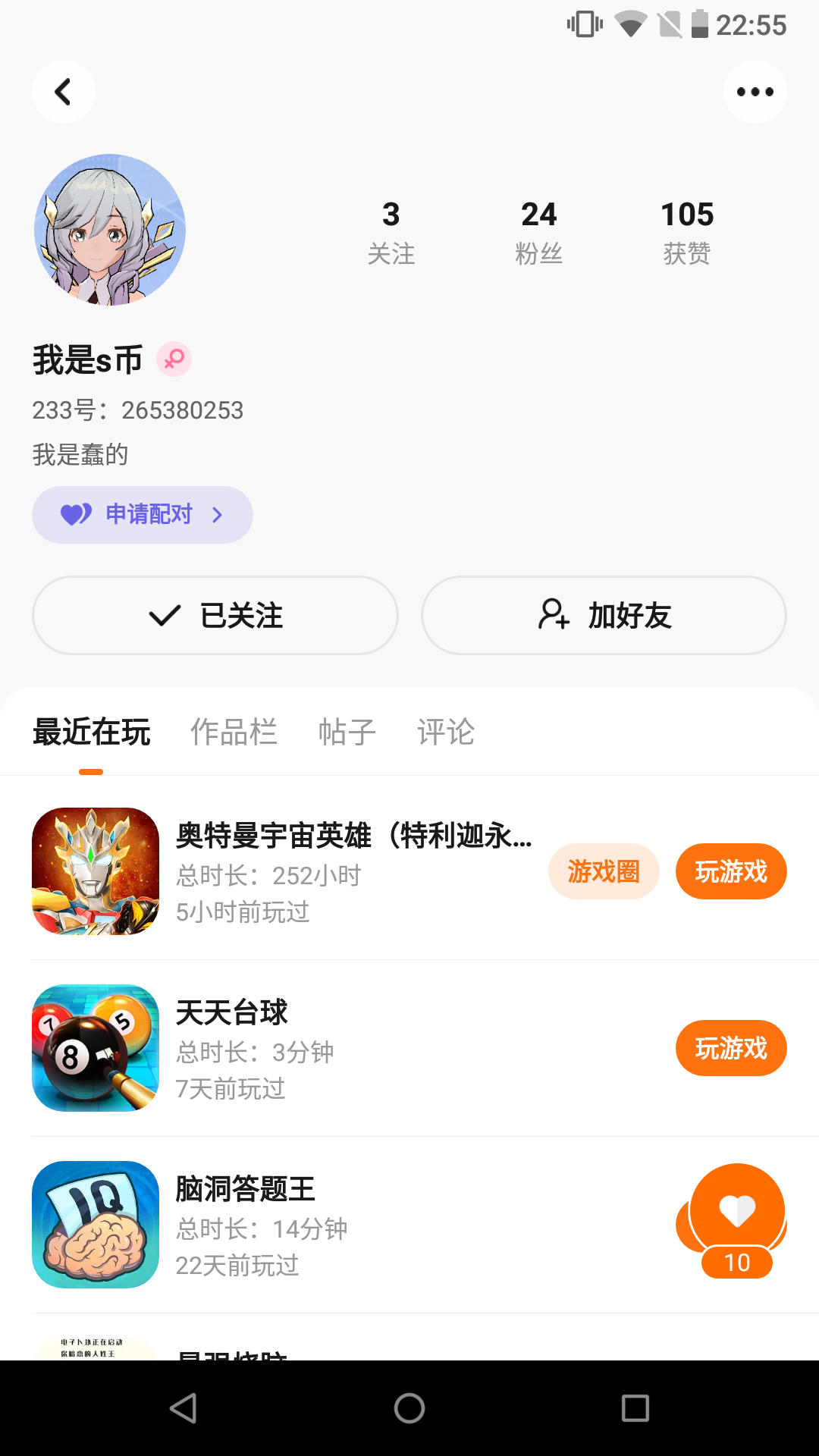Tap 玩游戏 for 天天台球

(731, 1048)
